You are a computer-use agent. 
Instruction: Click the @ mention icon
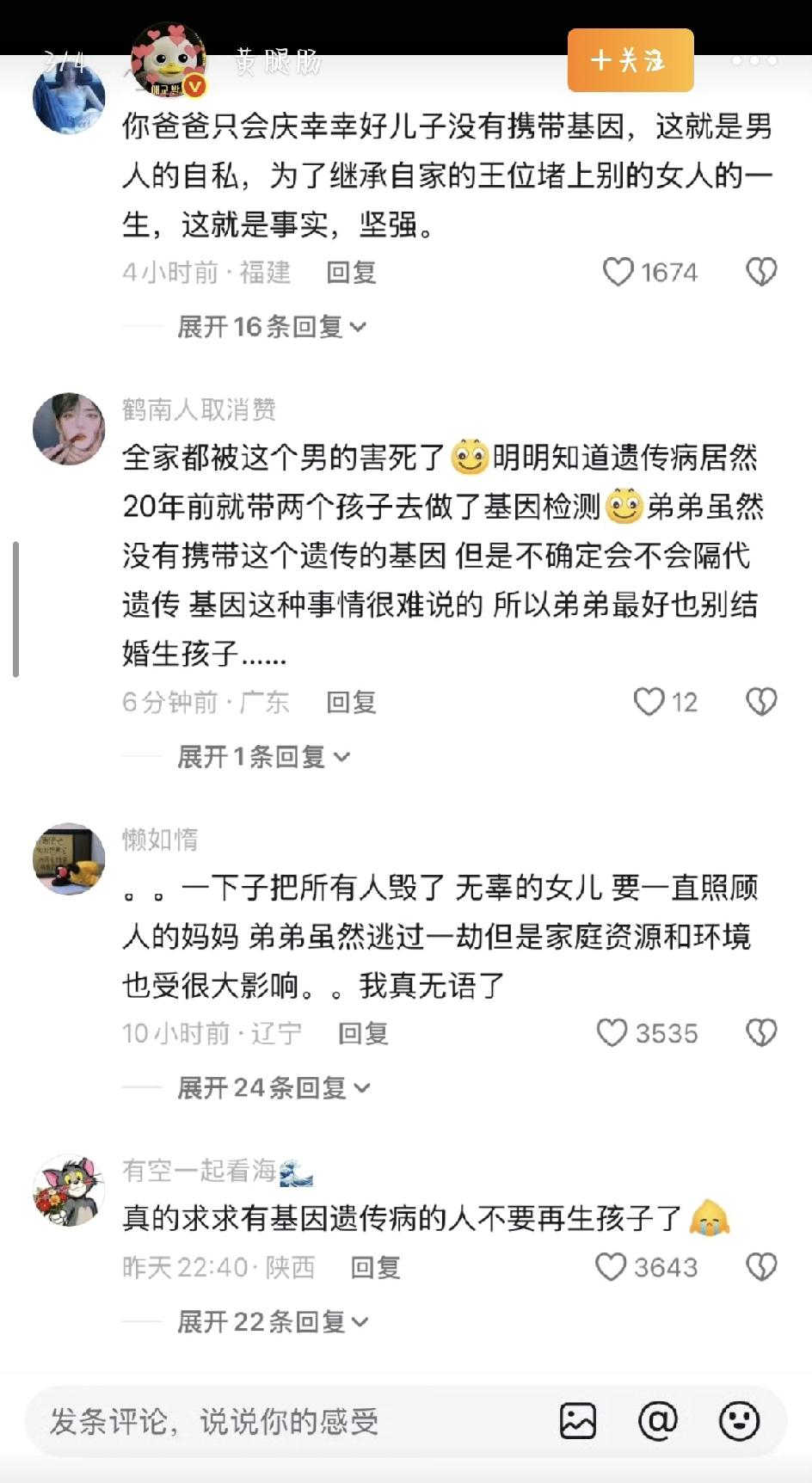pos(659,1421)
